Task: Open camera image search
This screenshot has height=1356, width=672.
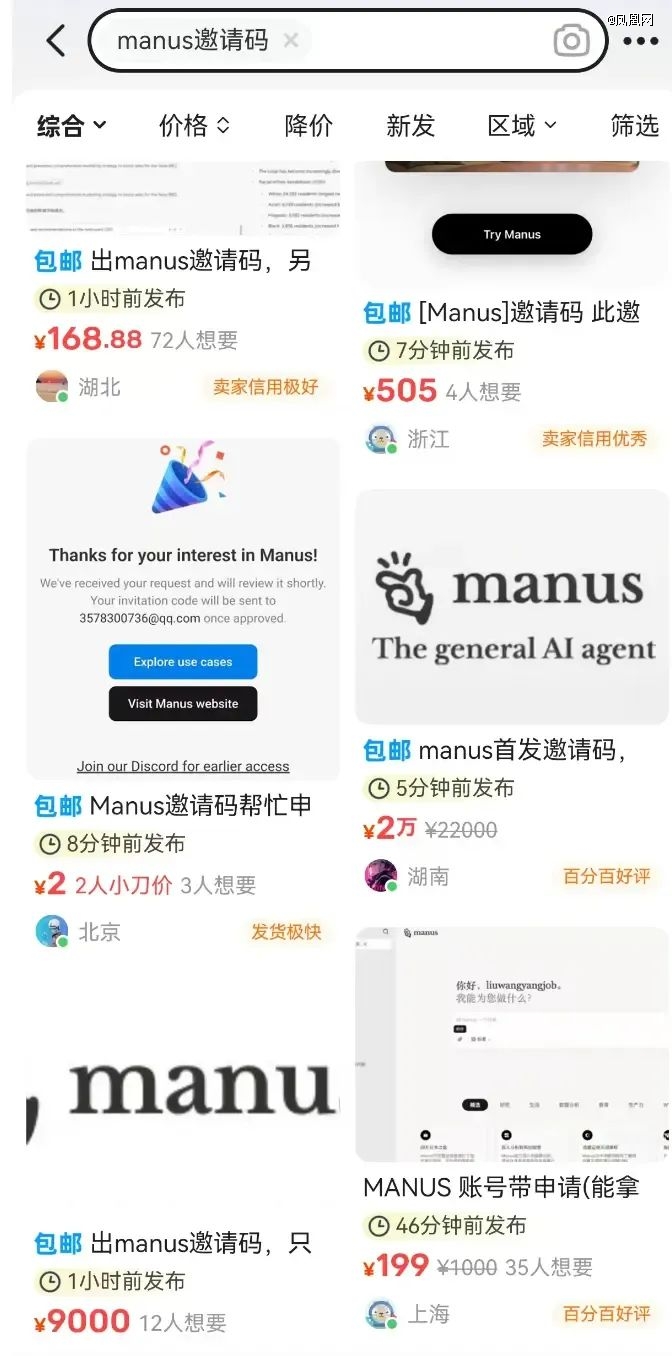Action: tap(571, 41)
